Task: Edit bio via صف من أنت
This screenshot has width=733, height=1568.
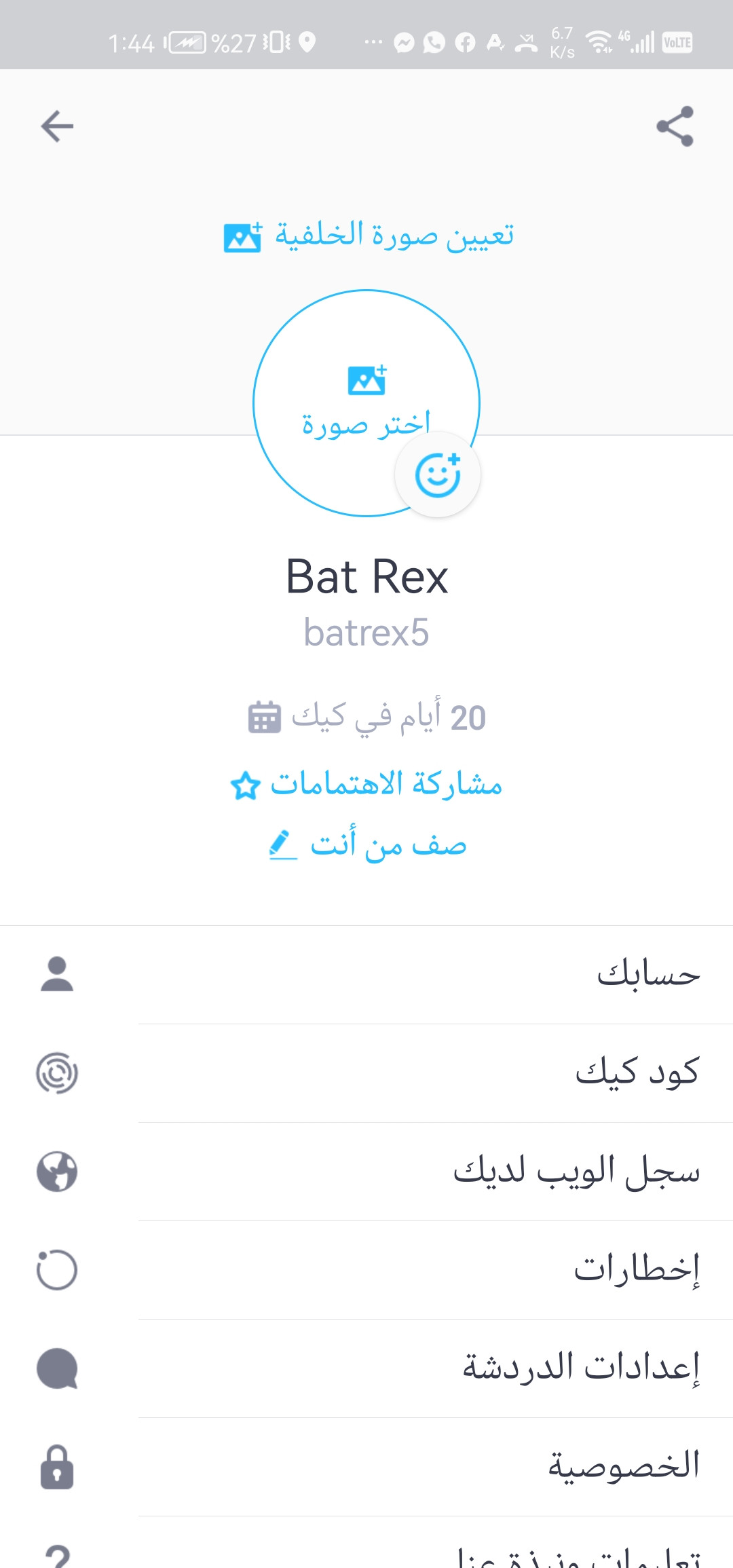Action: point(368,846)
